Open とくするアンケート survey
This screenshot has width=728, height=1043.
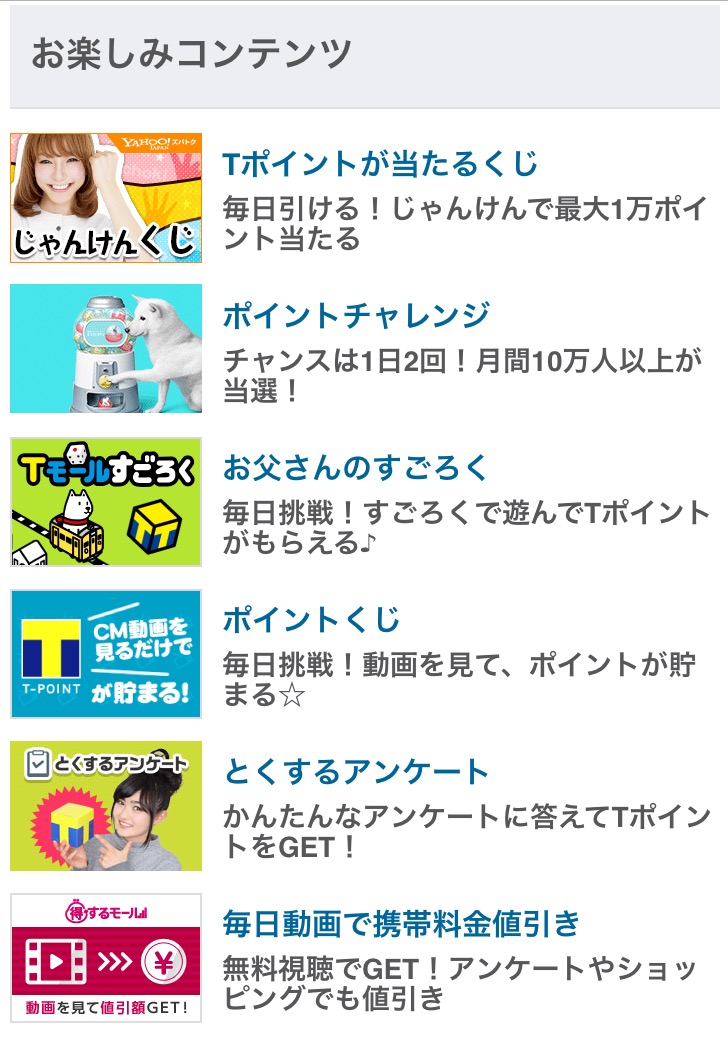point(356,772)
